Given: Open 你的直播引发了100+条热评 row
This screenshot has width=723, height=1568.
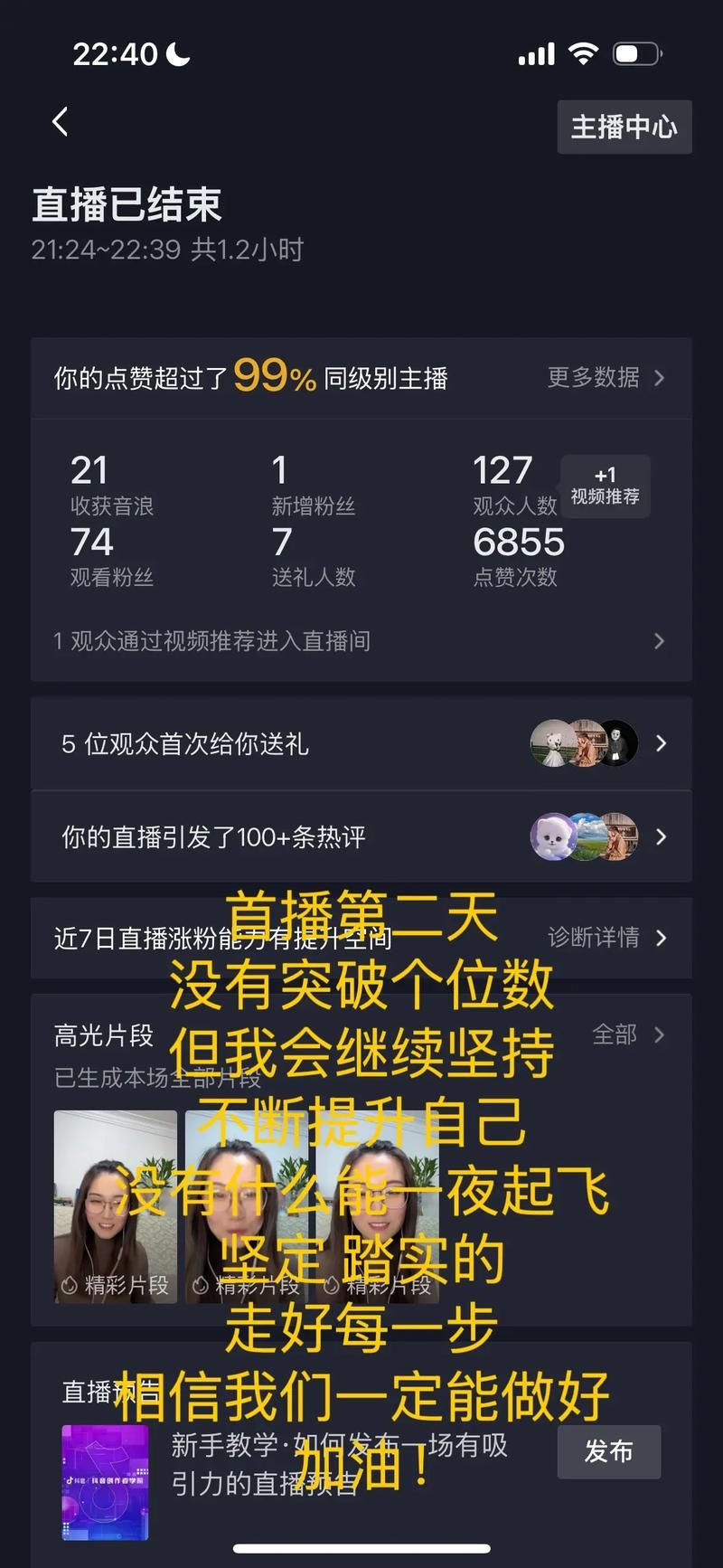Looking at the screenshot, I should coord(360,837).
